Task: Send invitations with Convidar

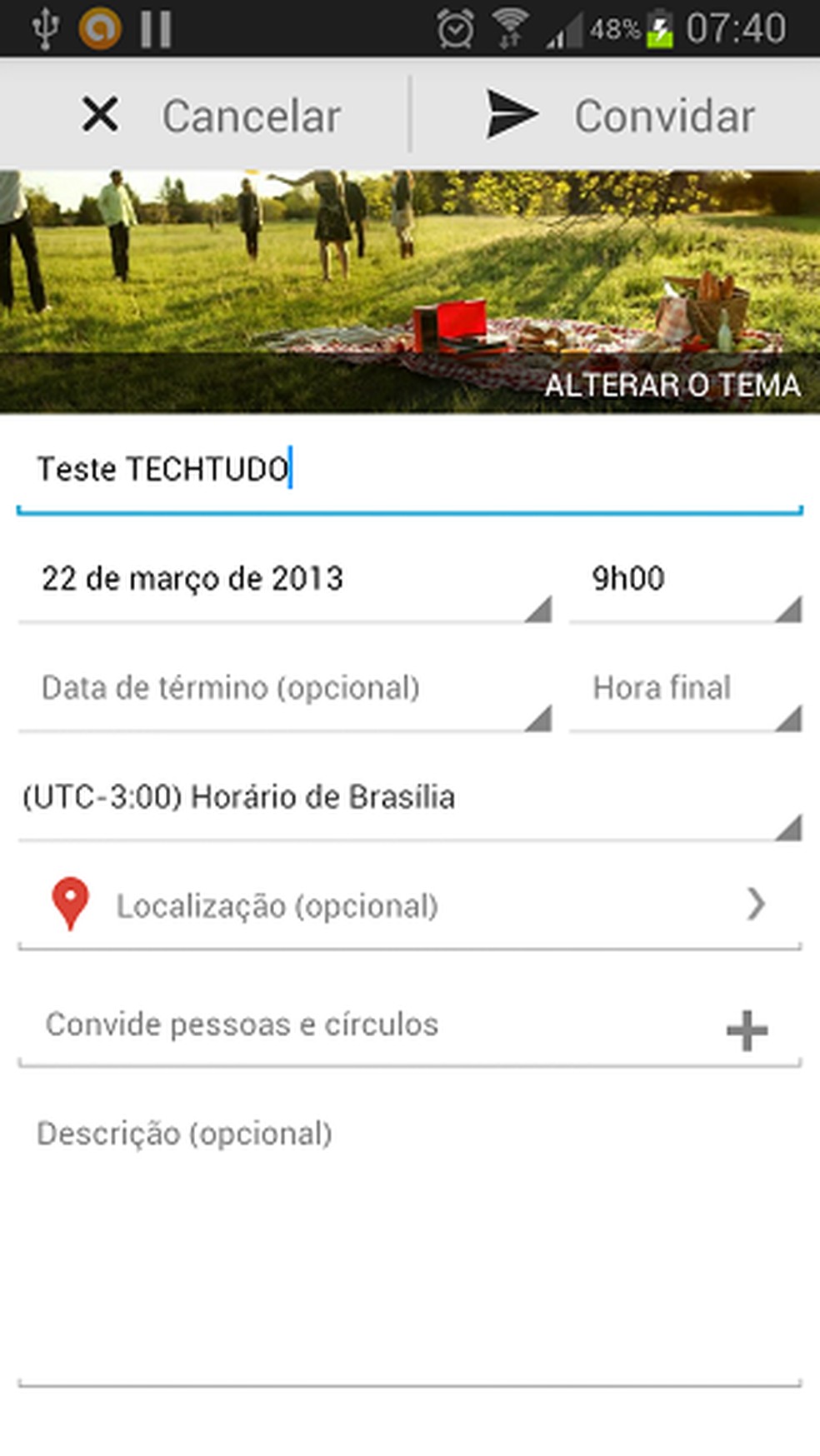Action: coord(621,115)
